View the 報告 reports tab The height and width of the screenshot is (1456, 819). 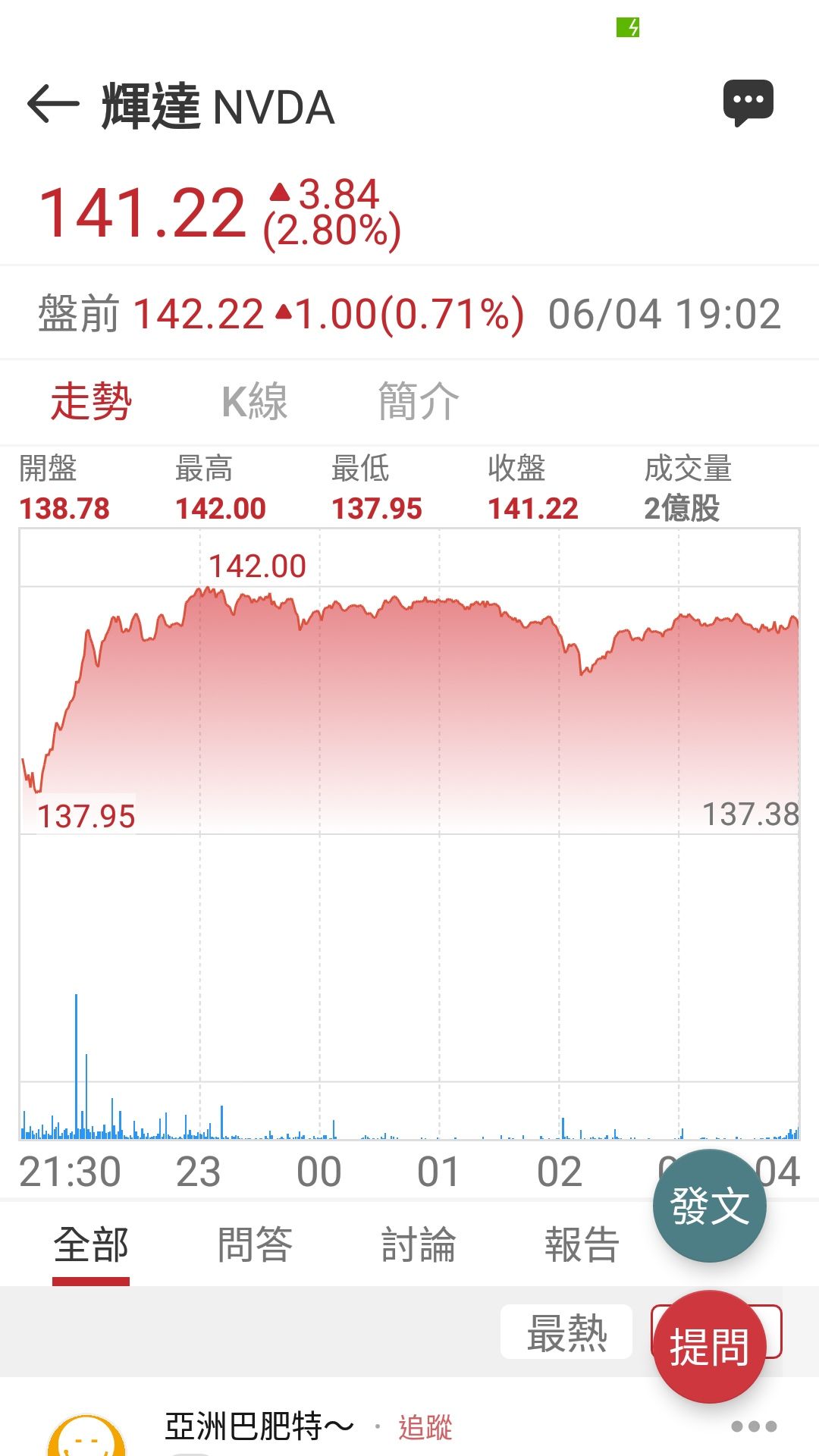pos(582,1246)
